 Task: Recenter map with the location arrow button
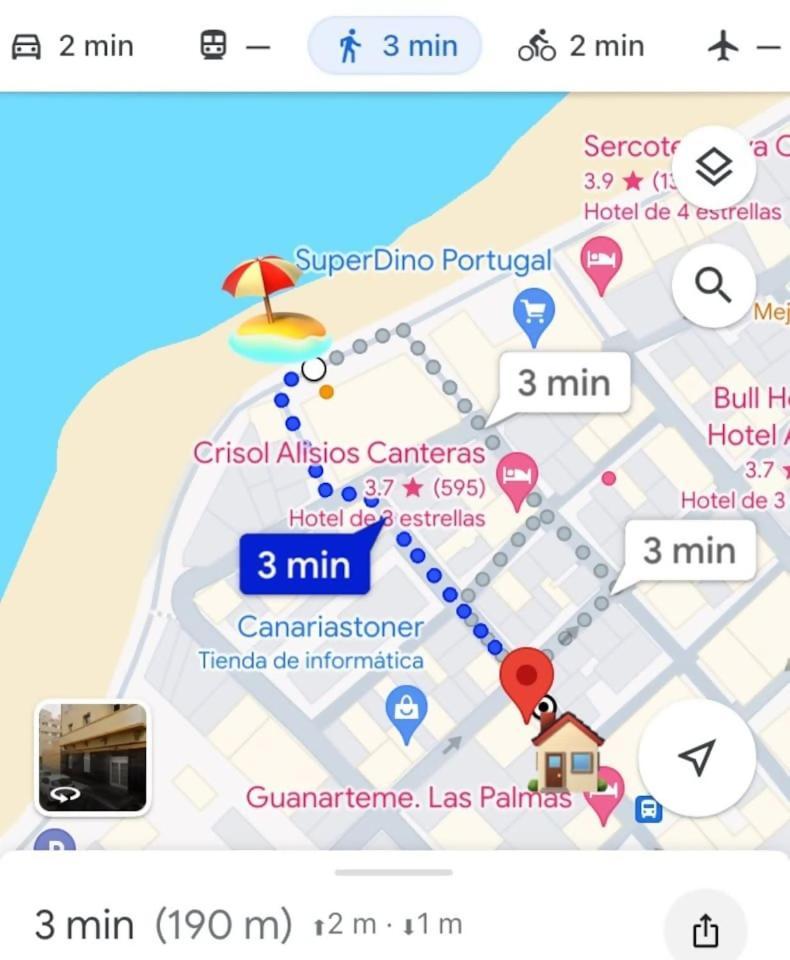point(697,758)
